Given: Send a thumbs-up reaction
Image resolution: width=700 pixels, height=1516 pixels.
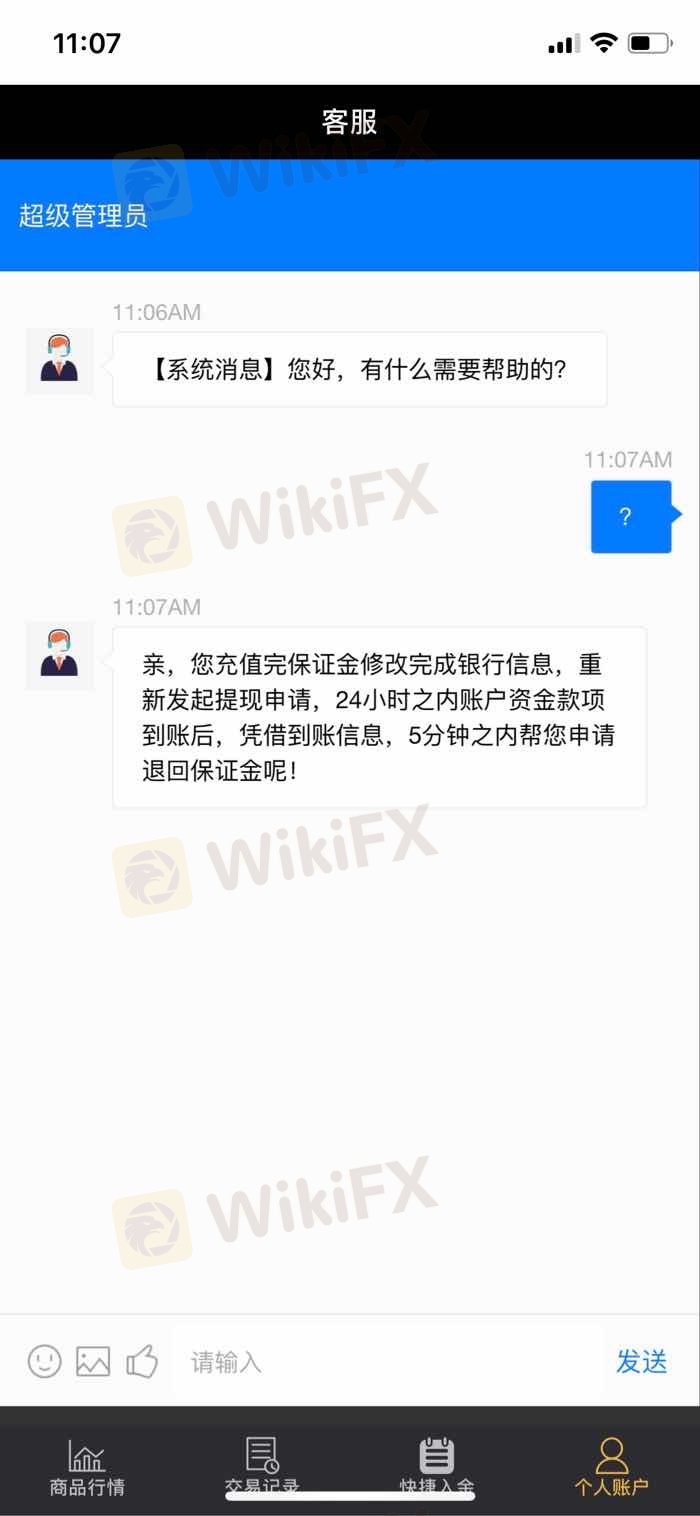Looking at the screenshot, I should [142, 1361].
